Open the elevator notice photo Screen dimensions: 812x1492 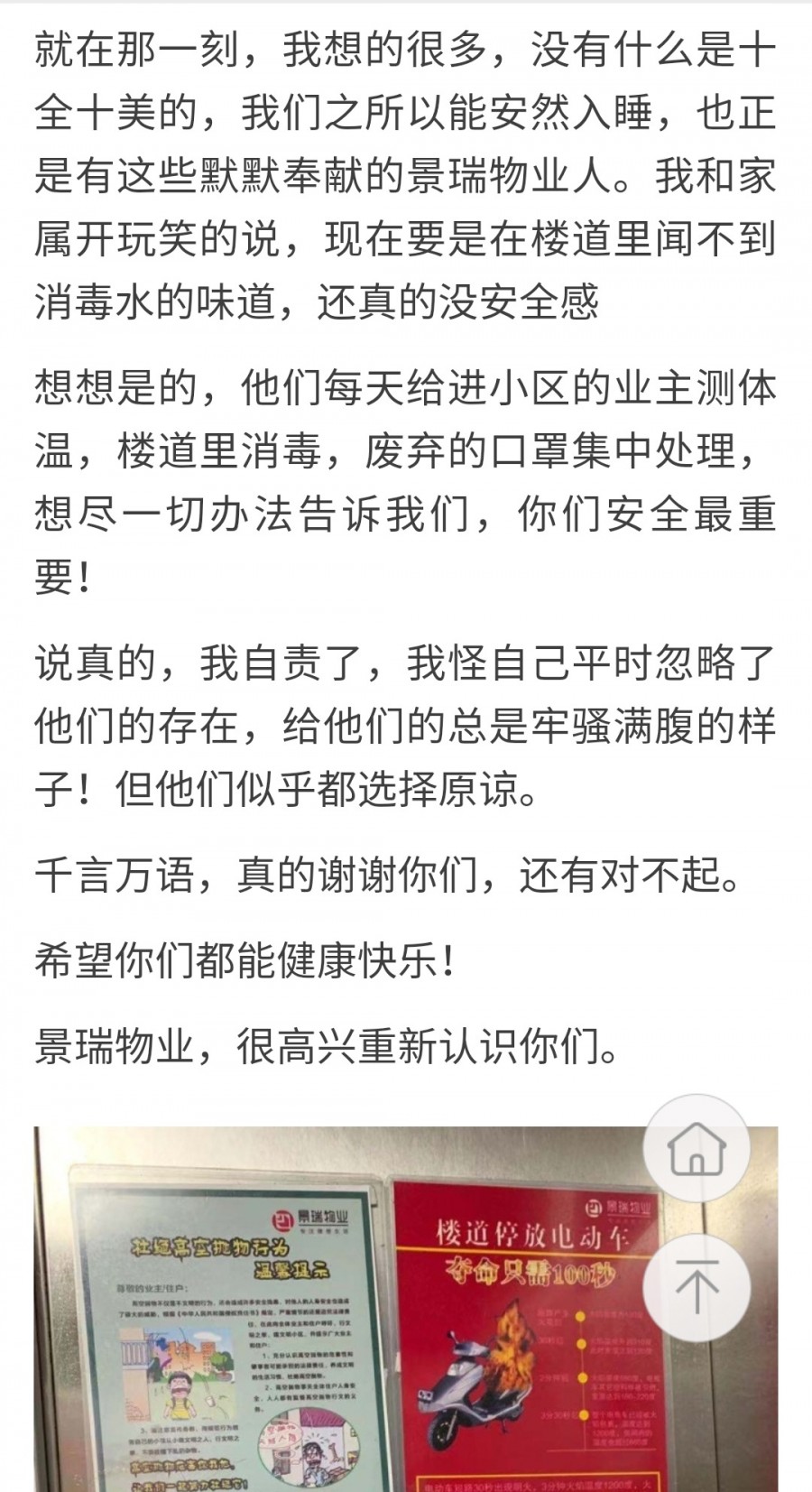(406, 1309)
